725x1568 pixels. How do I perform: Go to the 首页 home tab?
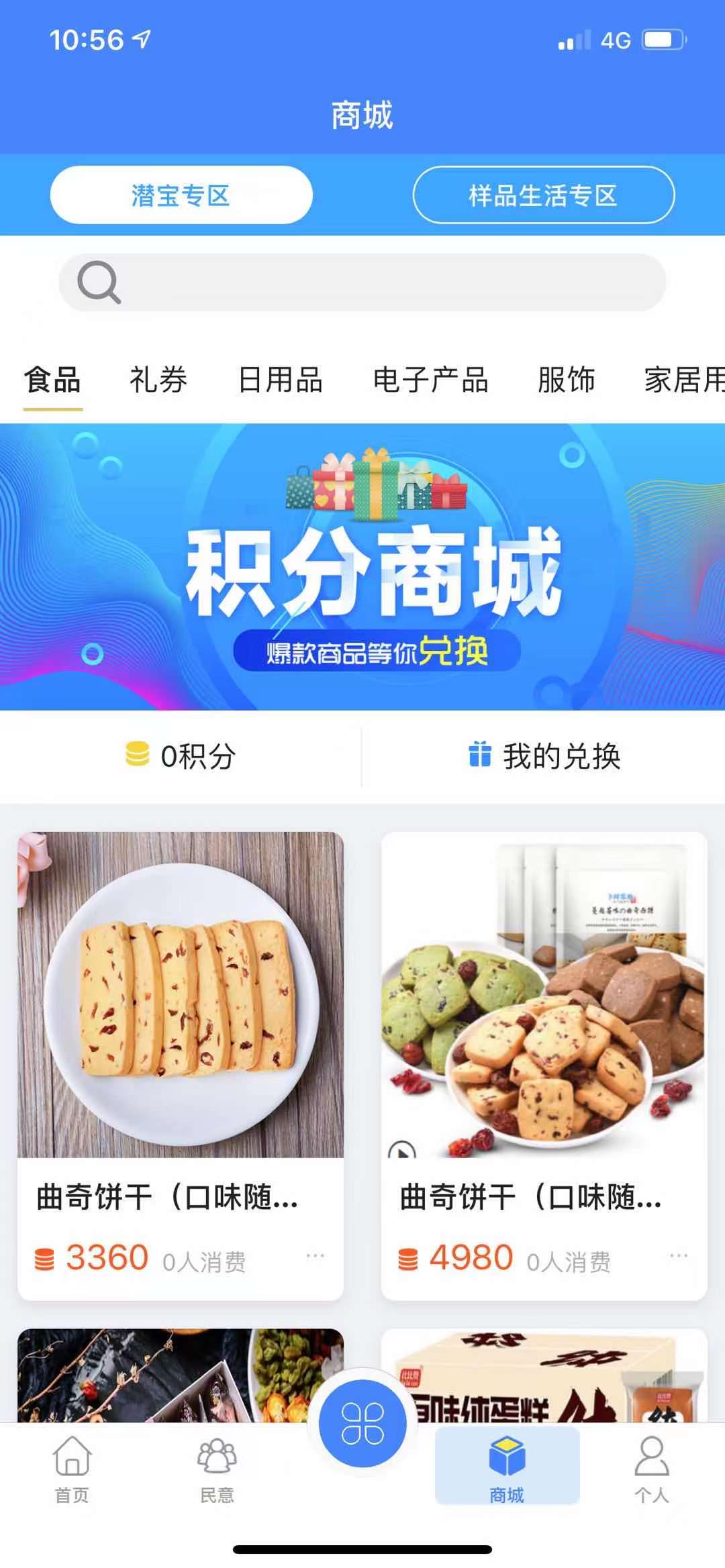tap(72, 1468)
